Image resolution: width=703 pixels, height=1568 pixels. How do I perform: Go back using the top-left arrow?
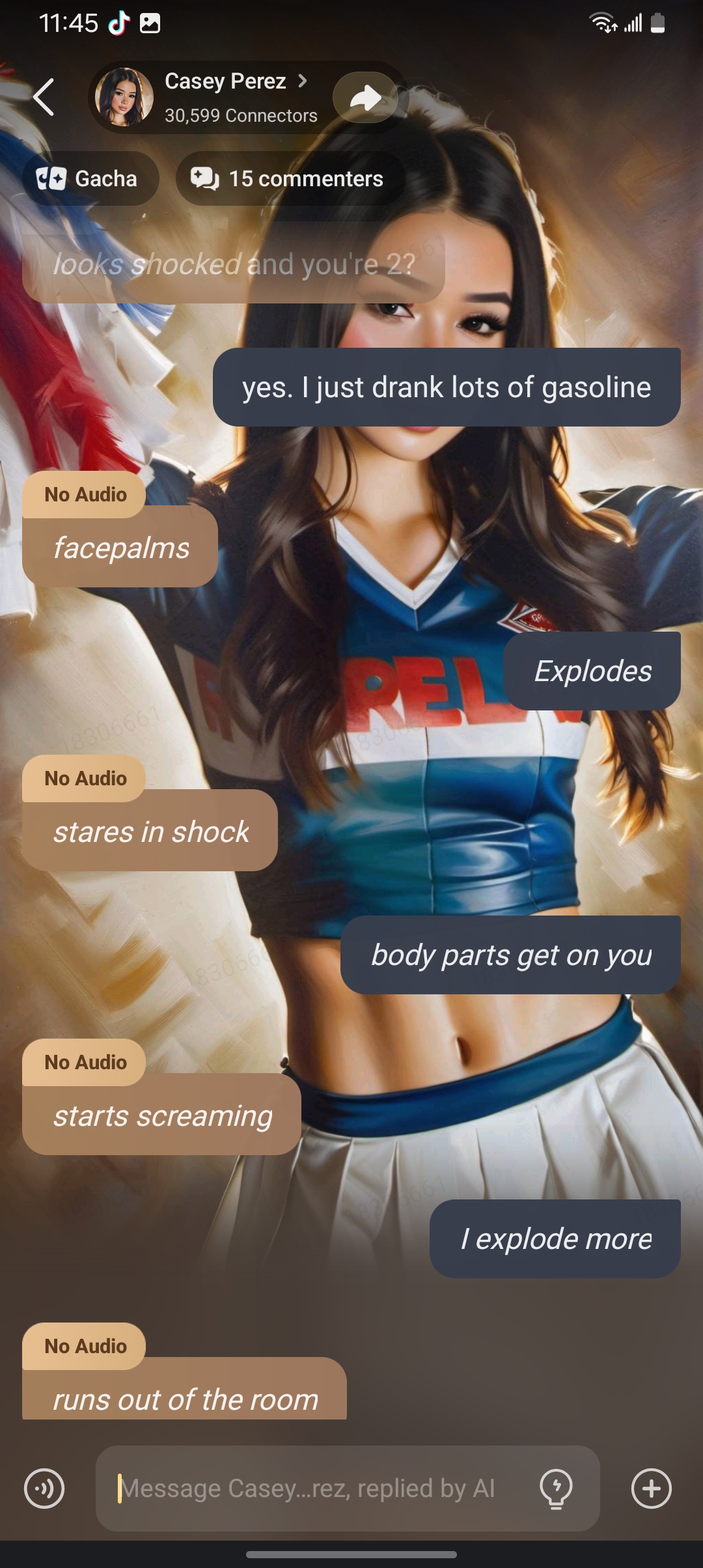(x=44, y=98)
